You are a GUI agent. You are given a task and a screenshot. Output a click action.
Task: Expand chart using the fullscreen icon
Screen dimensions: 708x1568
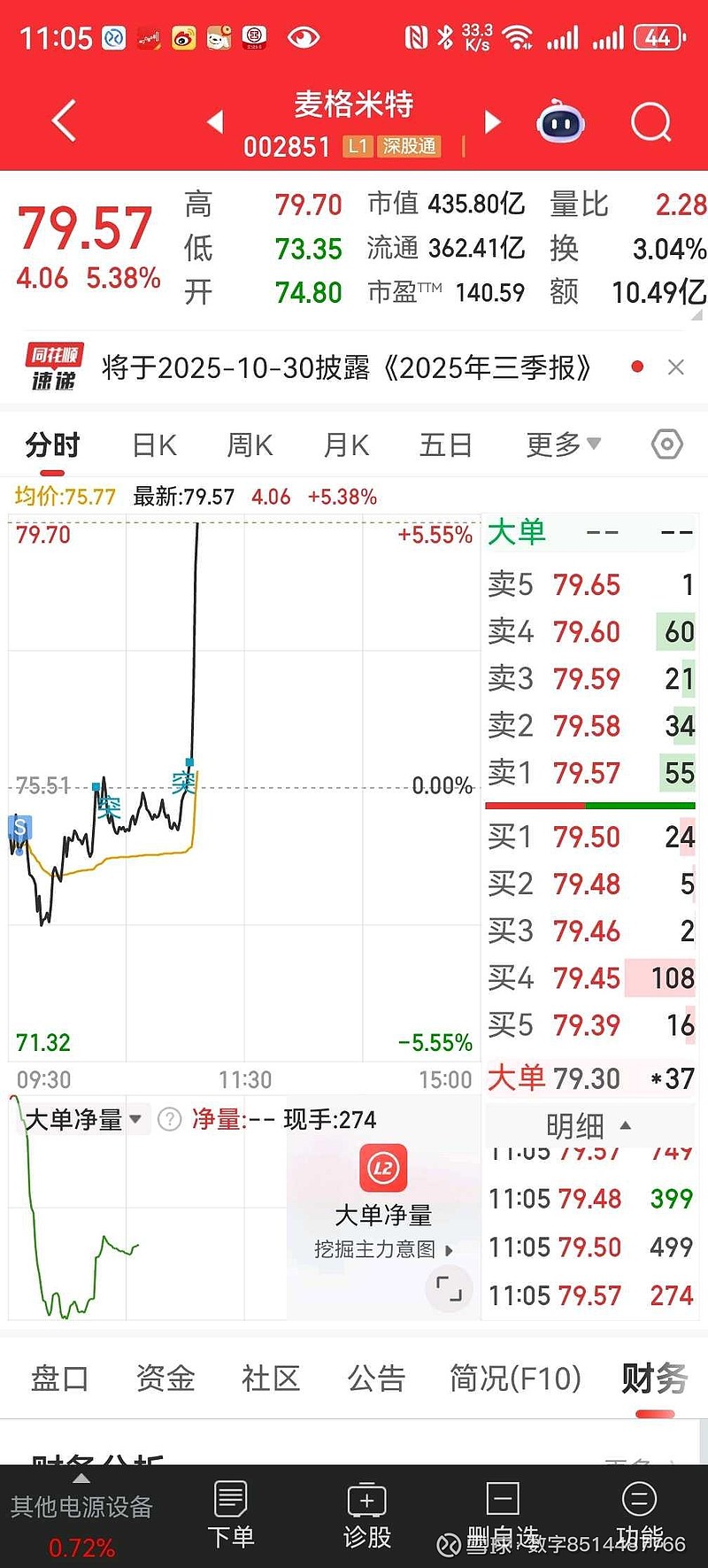[x=449, y=1290]
